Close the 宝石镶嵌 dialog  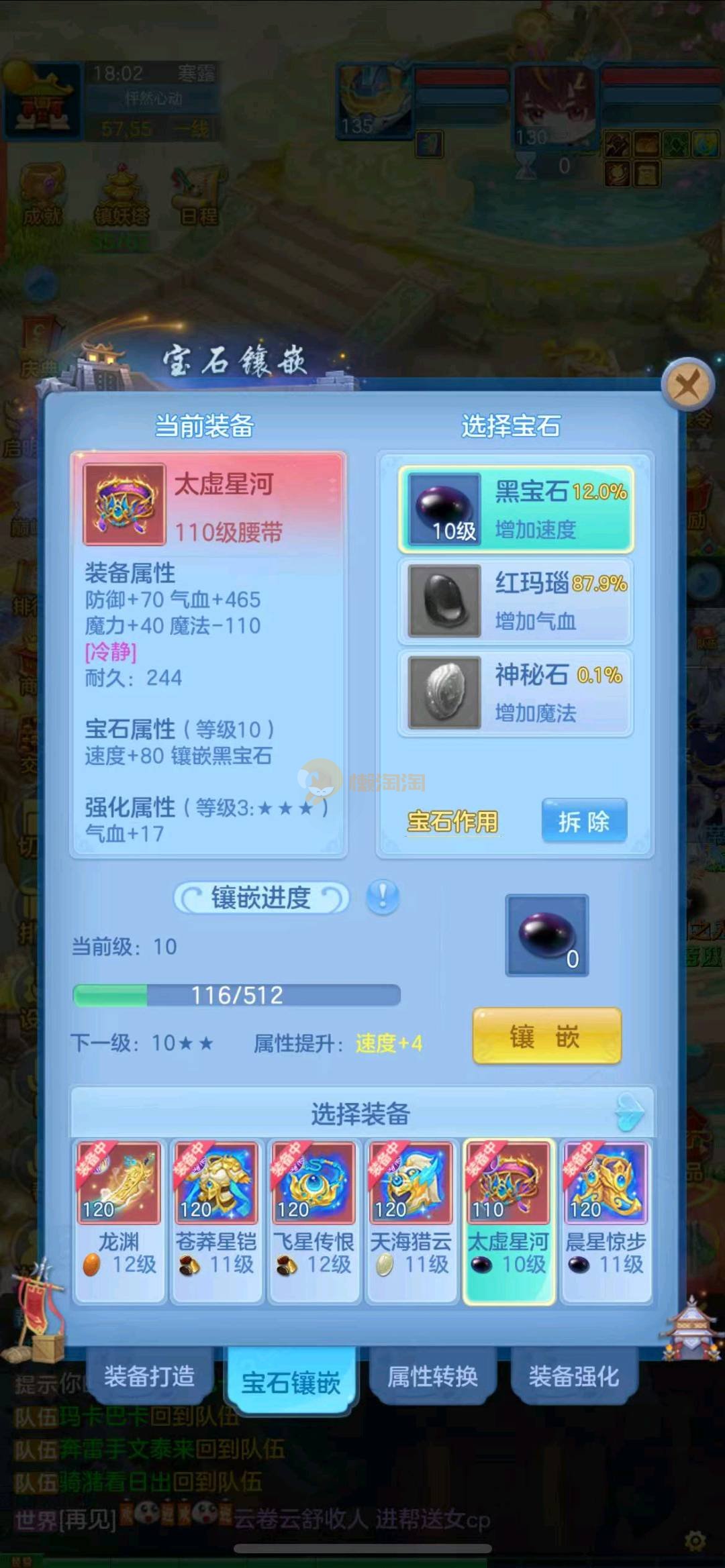pyautogui.click(x=686, y=386)
